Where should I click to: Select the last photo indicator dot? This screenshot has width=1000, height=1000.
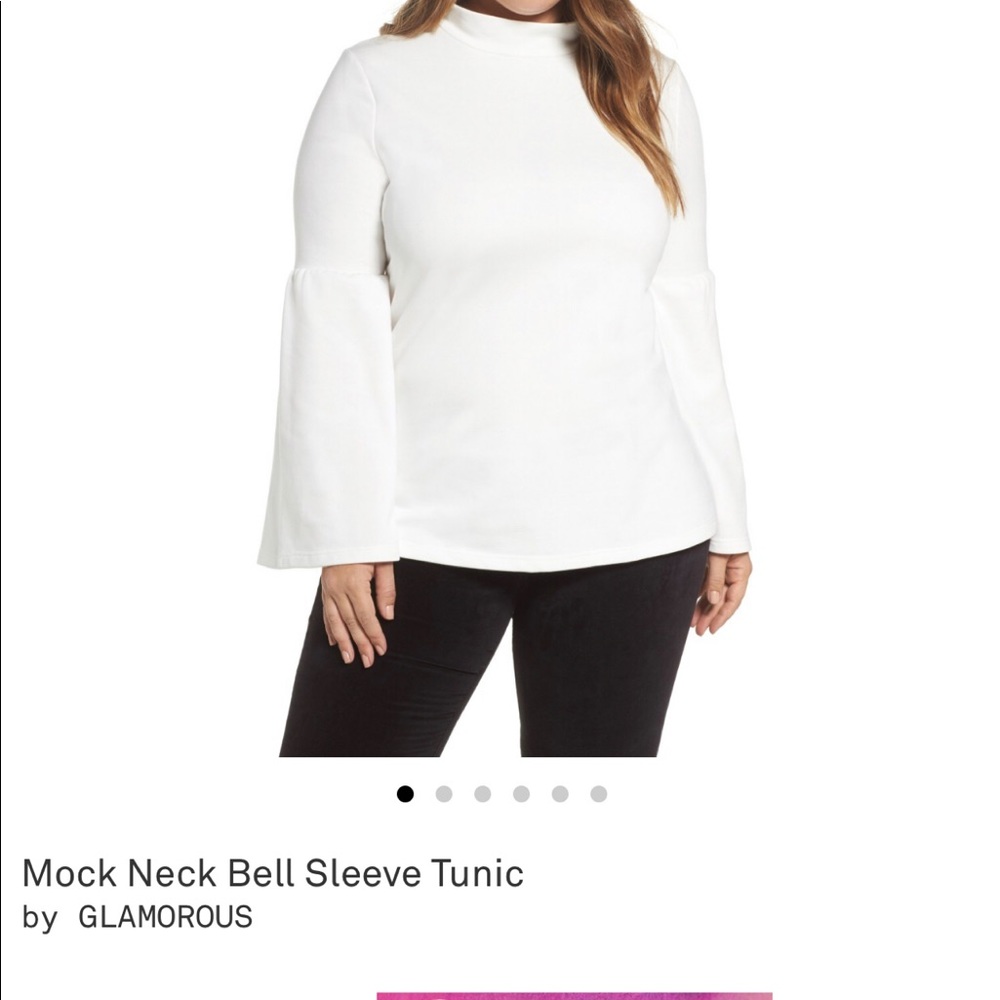tap(598, 794)
